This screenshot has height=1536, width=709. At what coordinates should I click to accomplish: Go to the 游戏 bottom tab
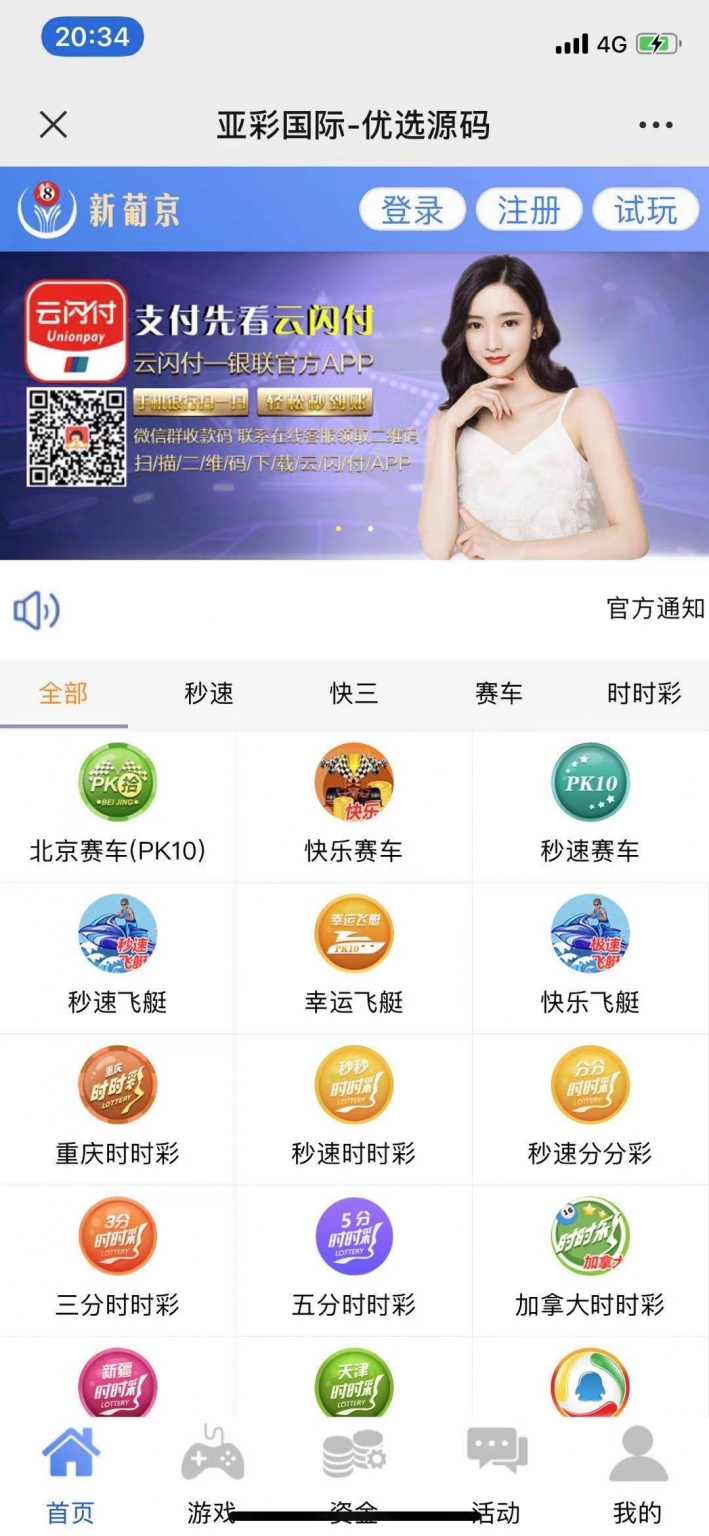[x=212, y=1475]
